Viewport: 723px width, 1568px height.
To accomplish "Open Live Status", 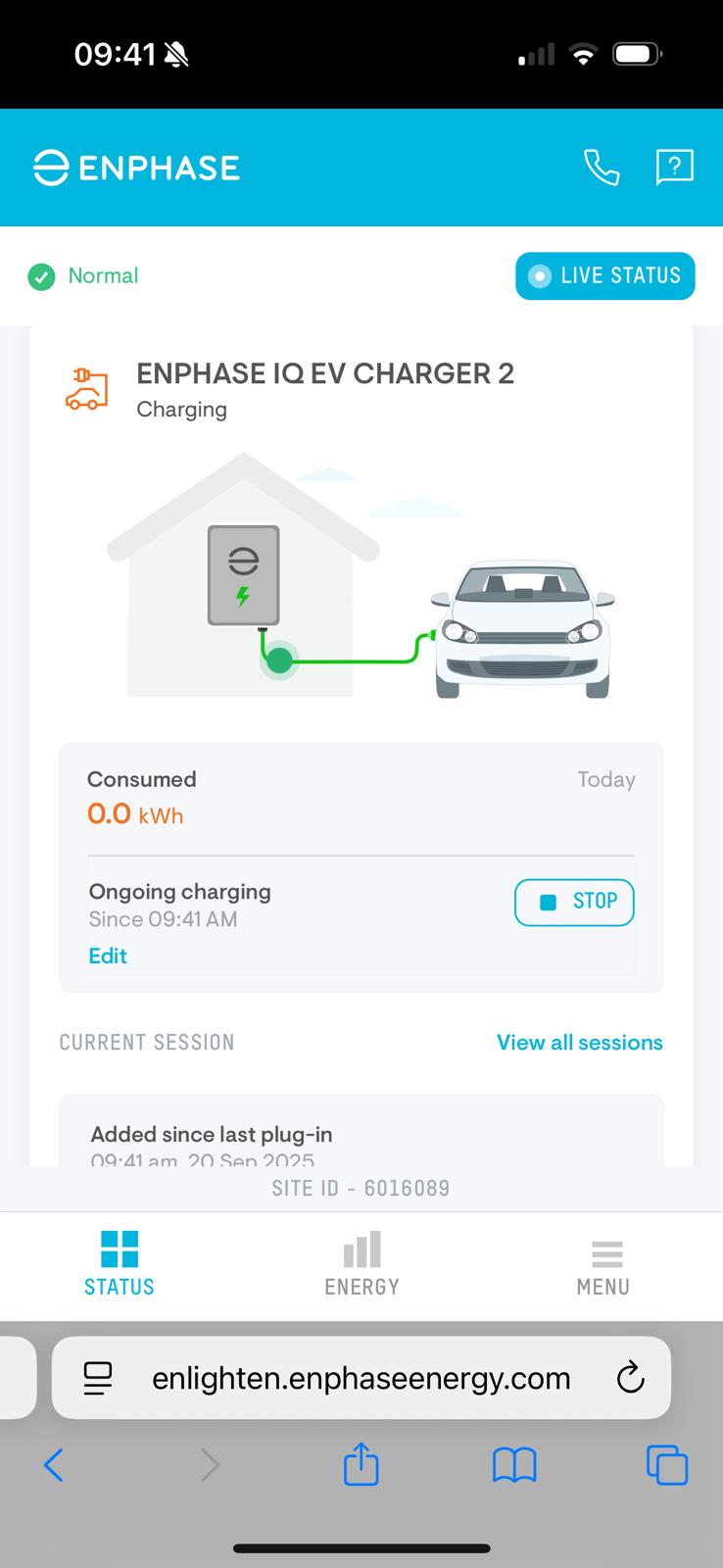I will (604, 275).
